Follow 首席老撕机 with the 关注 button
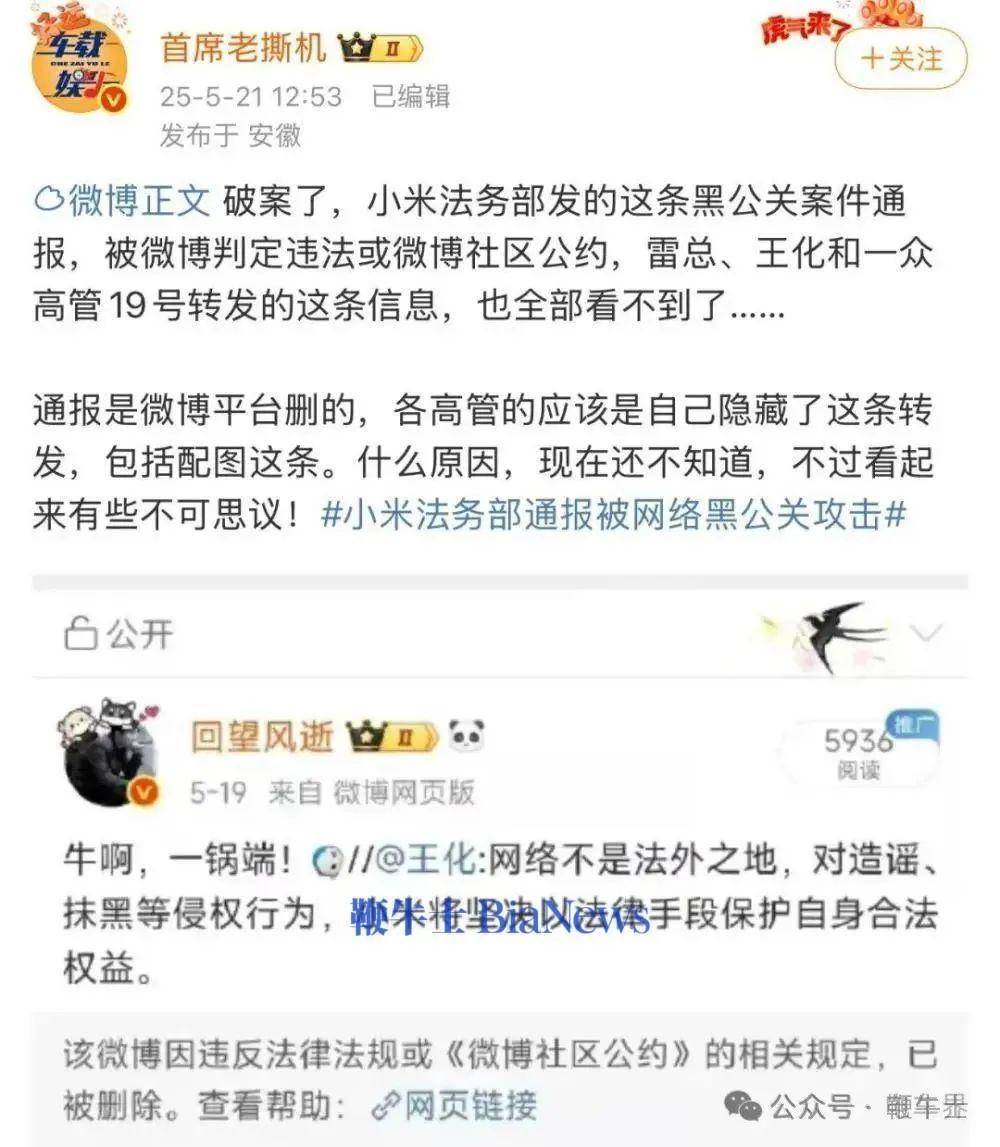Image resolution: width=1000 pixels, height=1147 pixels. click(x=901, y=59)
